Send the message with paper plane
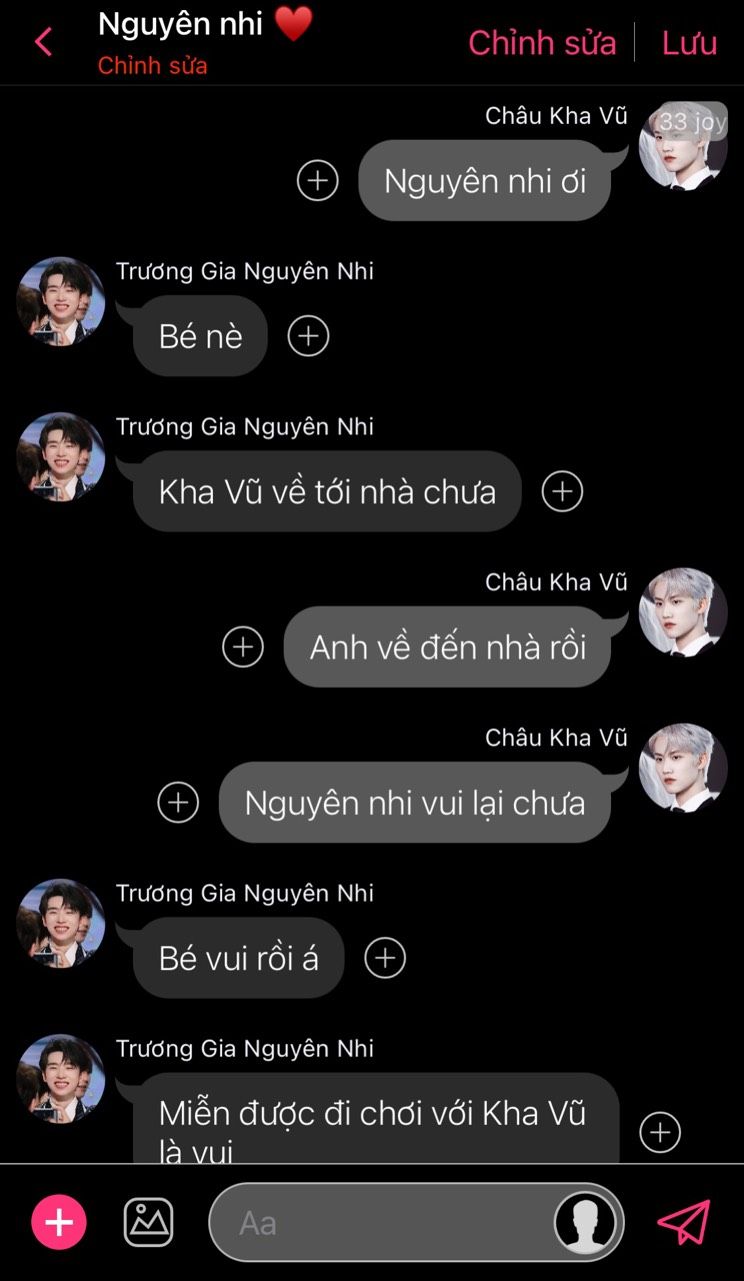 (684, 1222)
